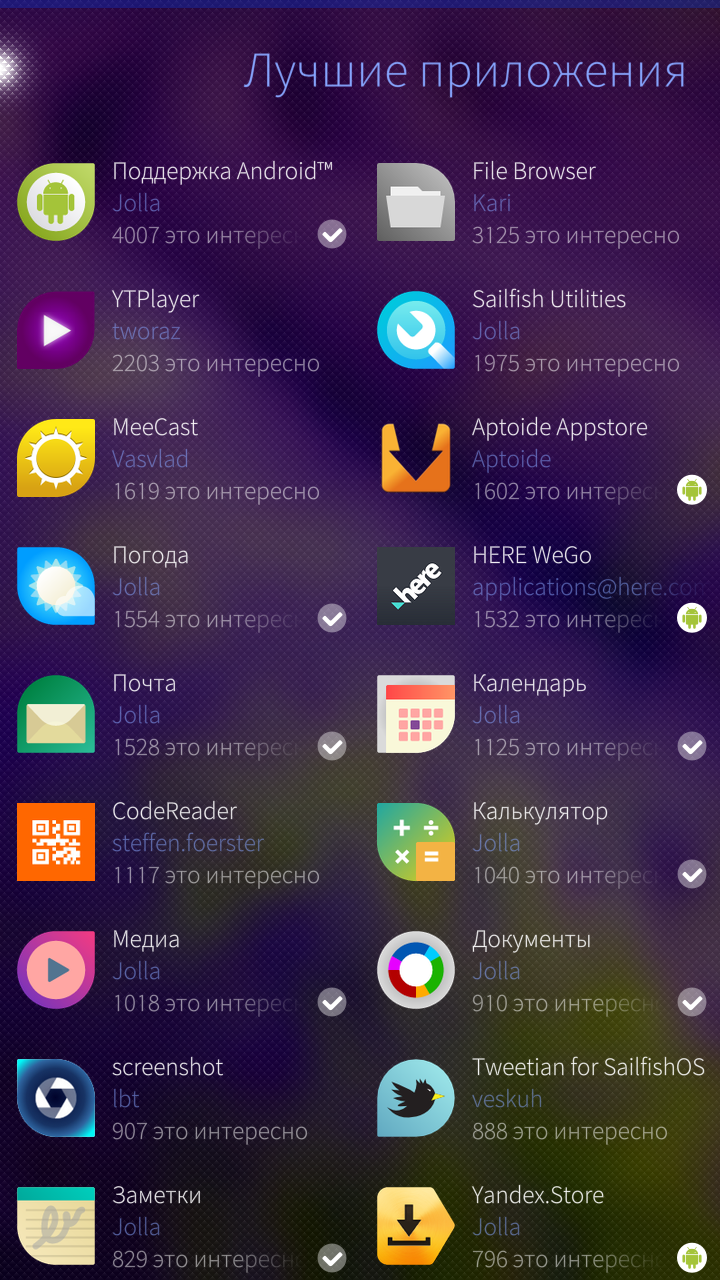
Task: Select the Медиа app
Action: [x=180, y=971]
